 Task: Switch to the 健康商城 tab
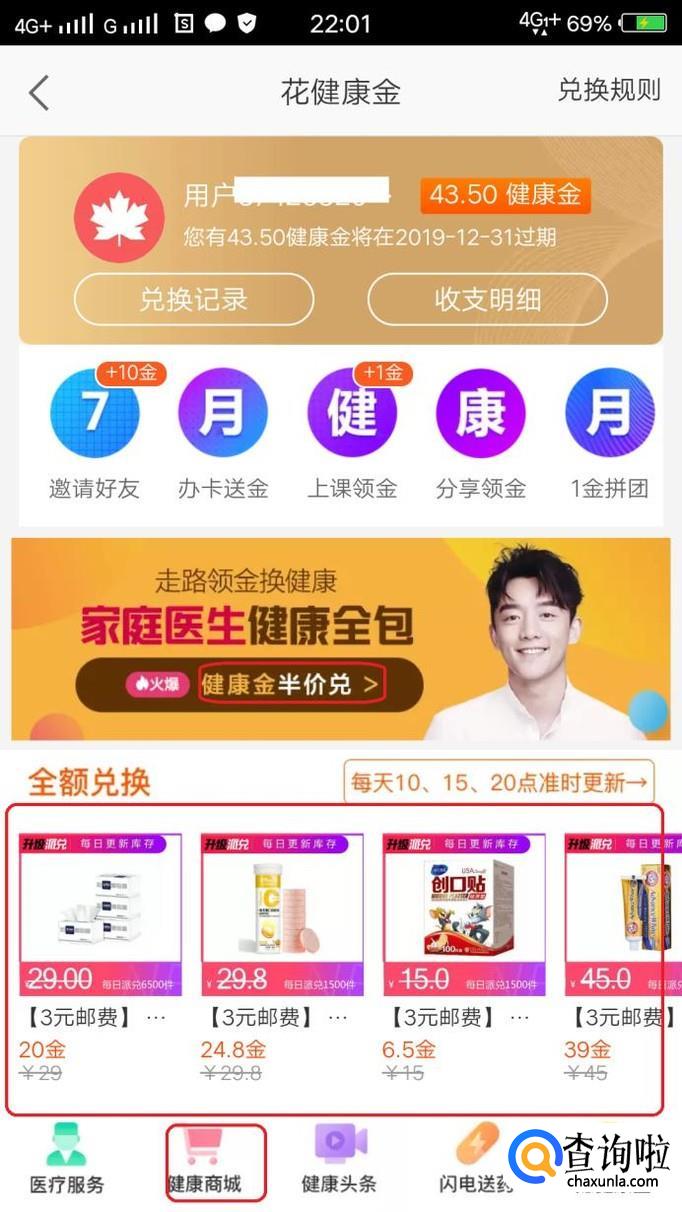(x=217, y=1160)
